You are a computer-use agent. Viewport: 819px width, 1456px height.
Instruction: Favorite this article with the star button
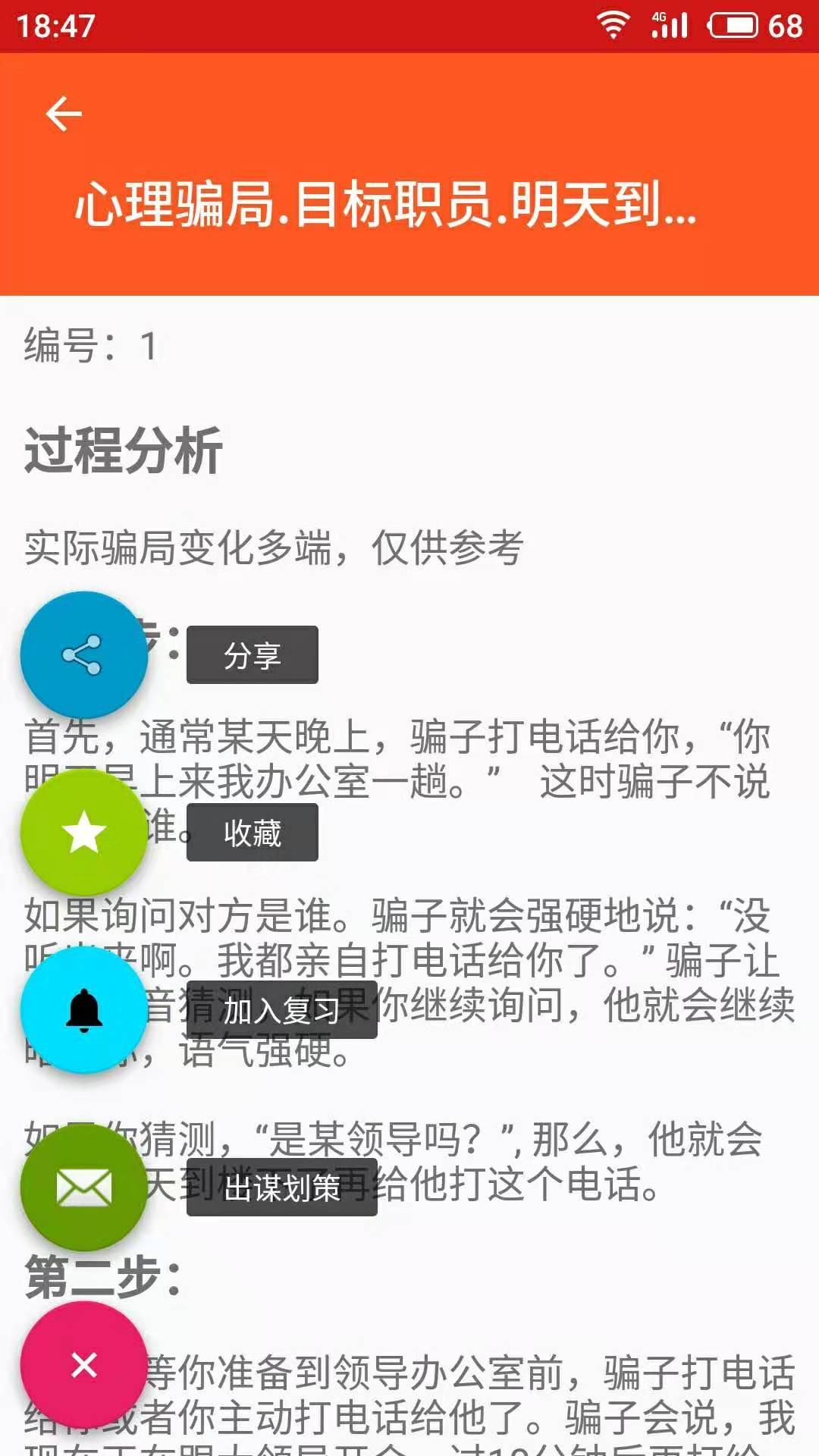tap(83, 832)
